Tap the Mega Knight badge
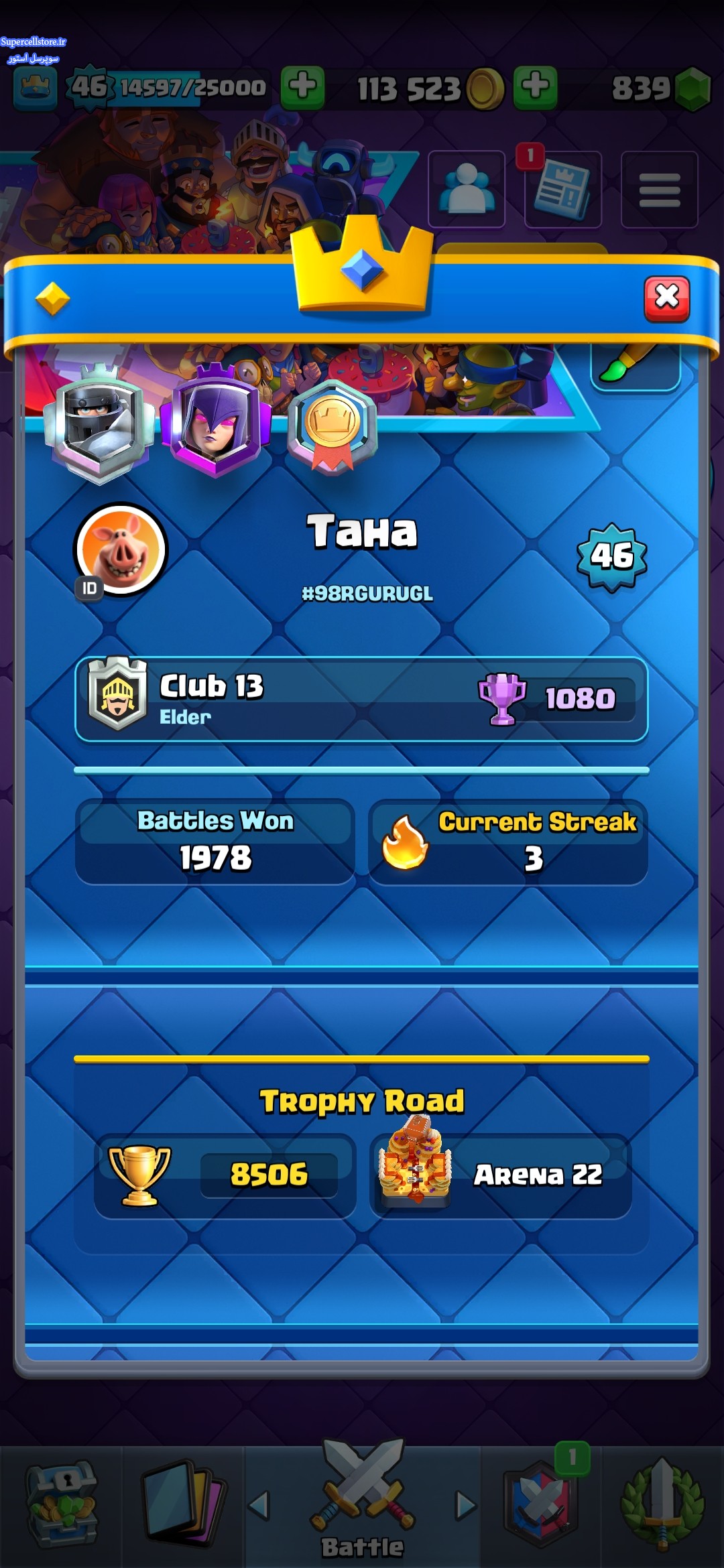The image size is (724, 1568). pyautogui.click(x=99, y=424)
